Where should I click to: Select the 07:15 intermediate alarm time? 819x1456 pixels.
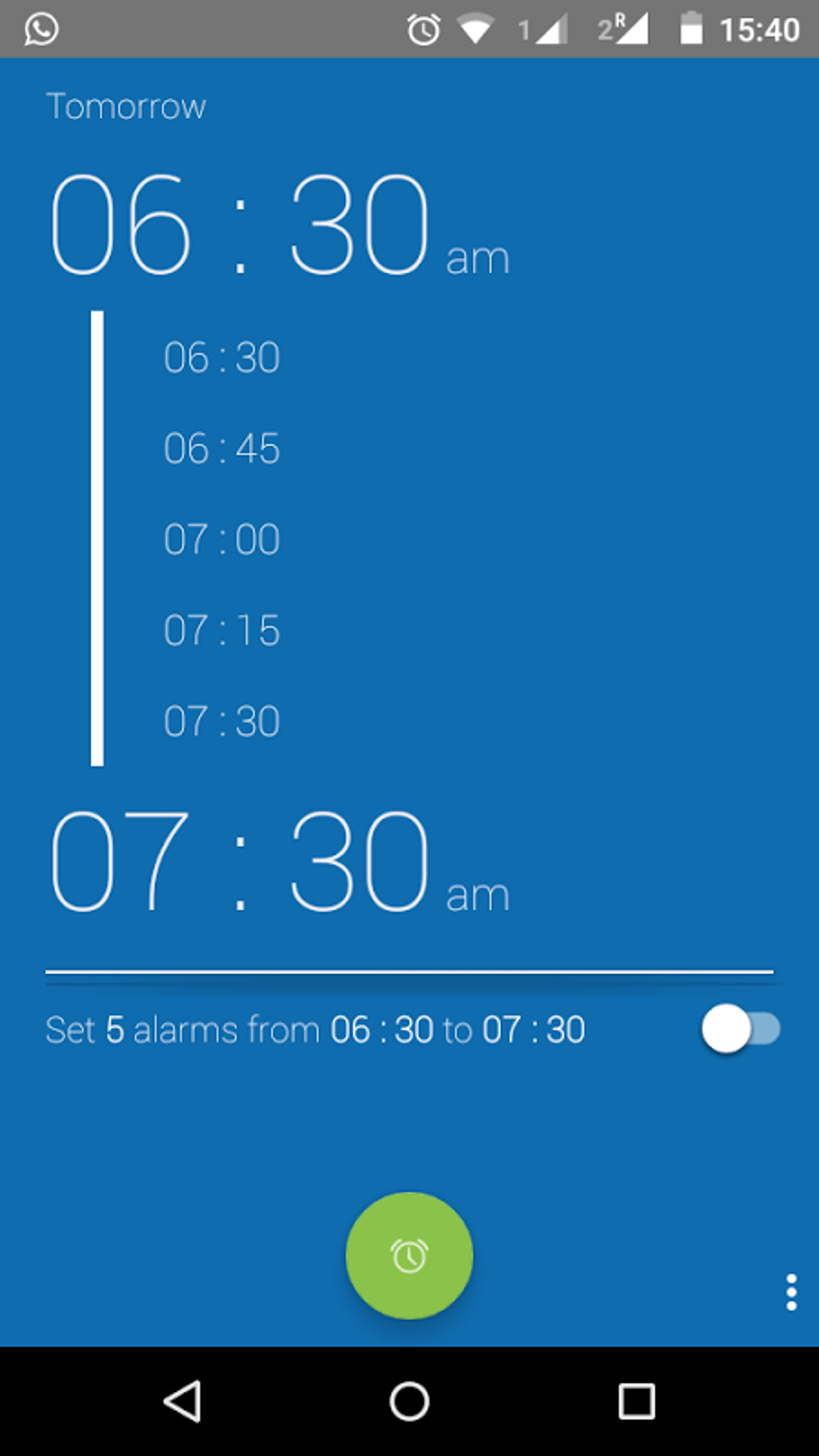pyautogui.click(x=222, y=630)
